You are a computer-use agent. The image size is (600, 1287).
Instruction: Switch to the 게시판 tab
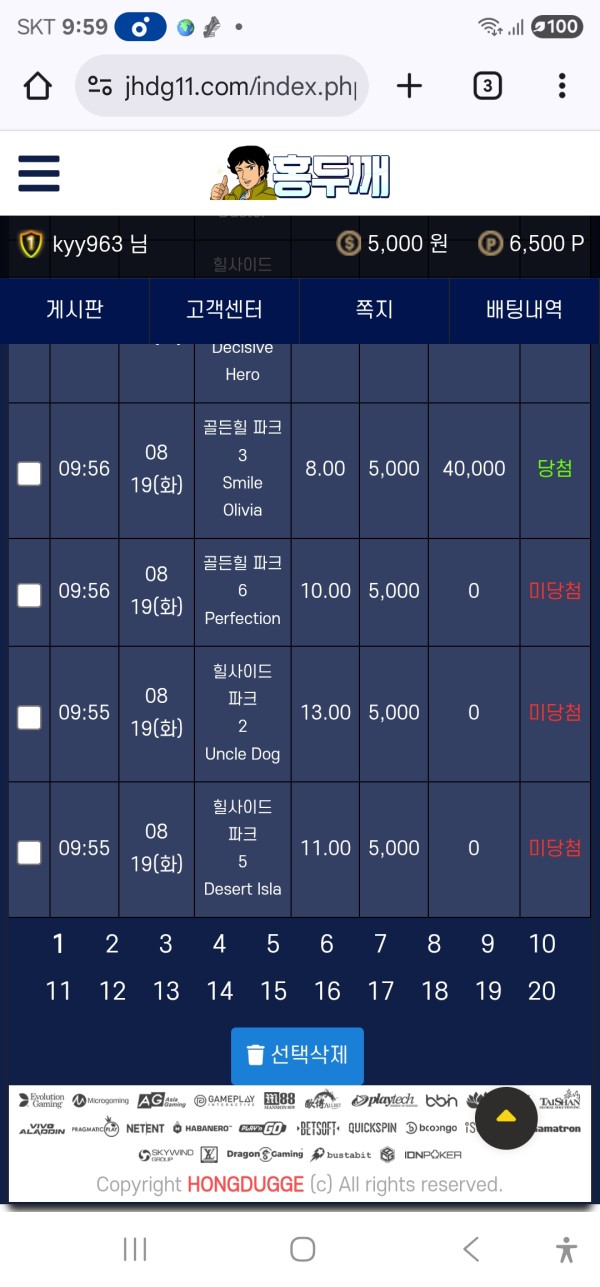(x=75, y=310)
